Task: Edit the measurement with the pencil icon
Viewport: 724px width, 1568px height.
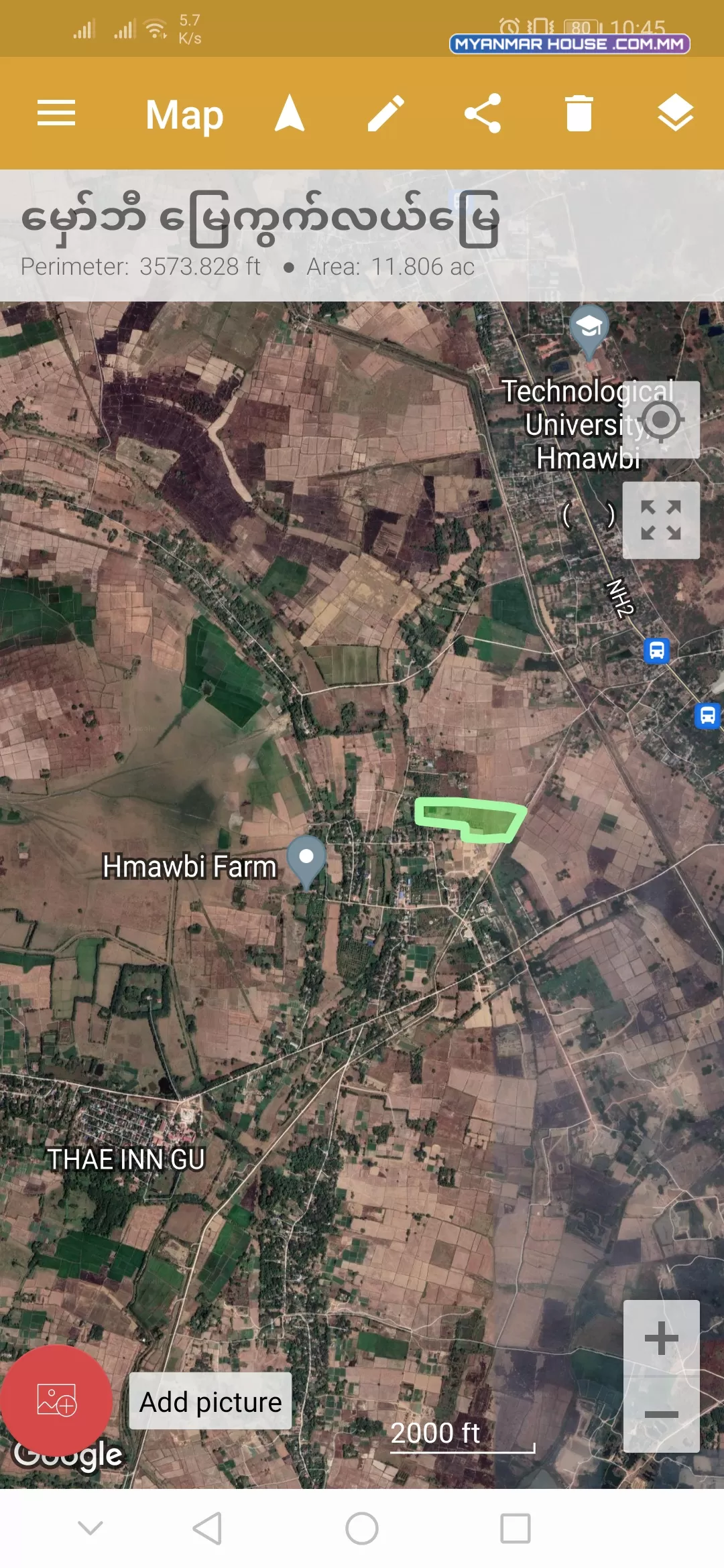Action: click(386, 113)
